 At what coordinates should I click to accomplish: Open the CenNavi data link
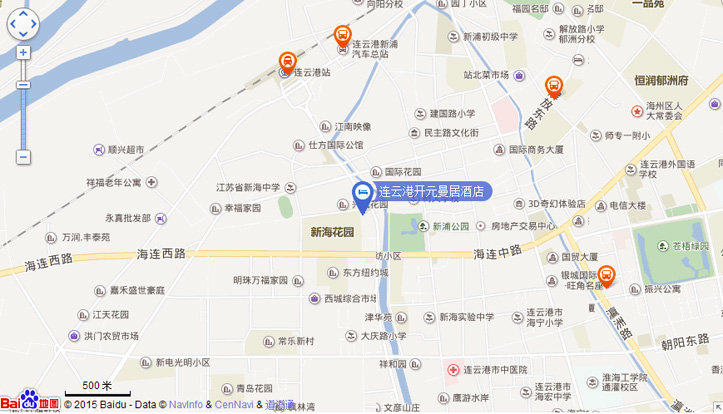click(234, 405)
